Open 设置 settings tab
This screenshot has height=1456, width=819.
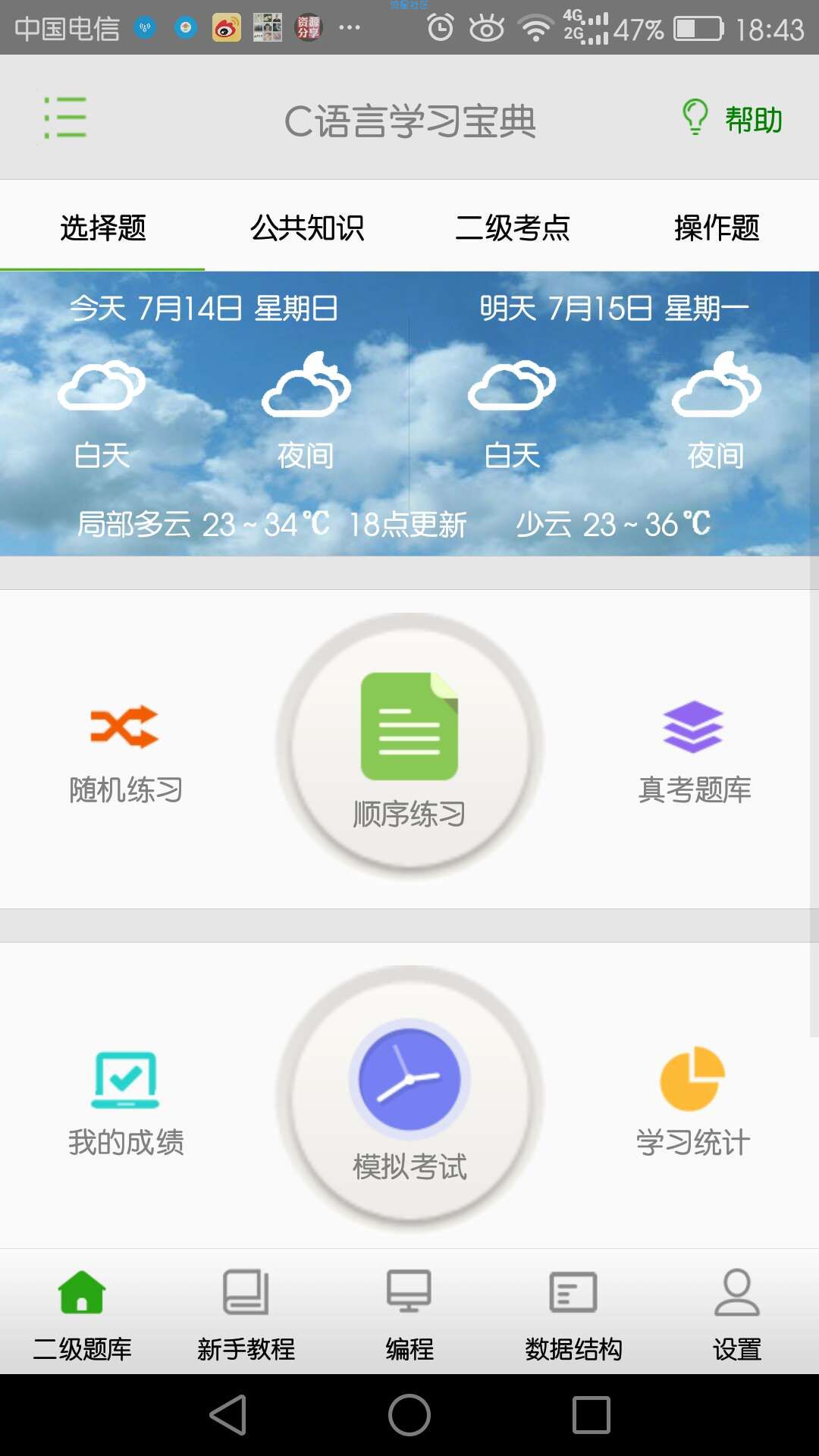[x=737, y=1313]
